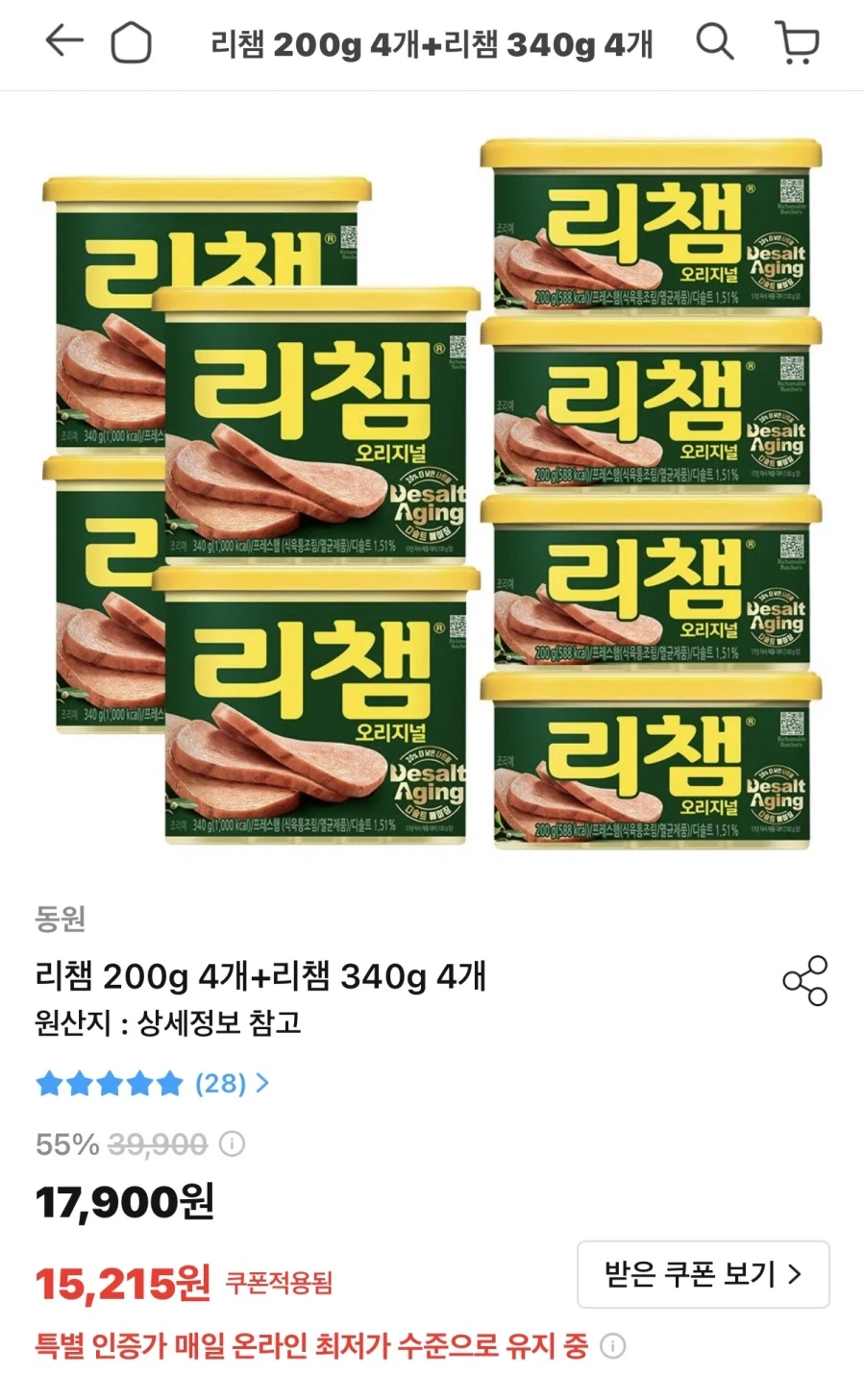Screen dimensions: 865x1400
Task: Expand reviews with the chevron after (28)
Action: (x=260, y=1084)
